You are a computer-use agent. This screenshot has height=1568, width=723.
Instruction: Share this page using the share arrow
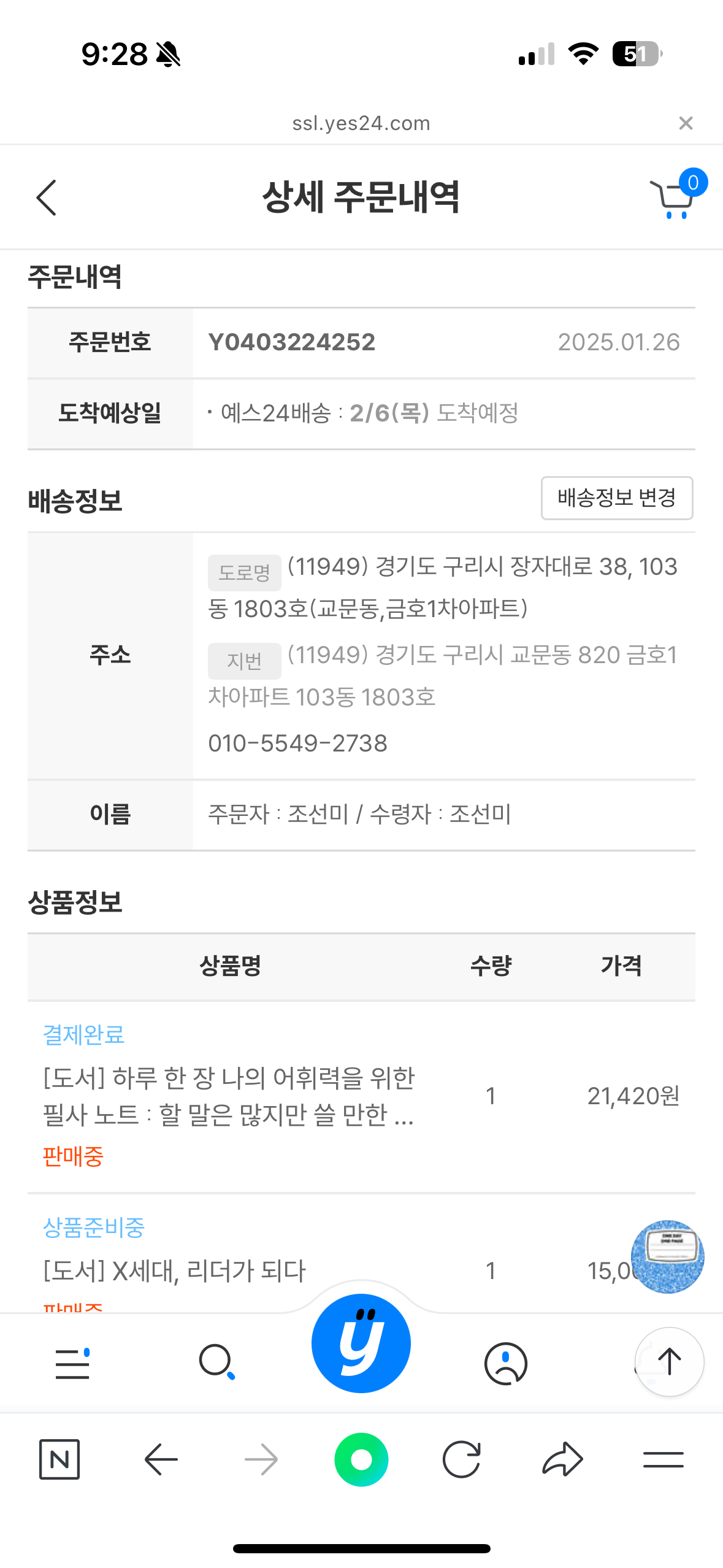point(562,1458)
